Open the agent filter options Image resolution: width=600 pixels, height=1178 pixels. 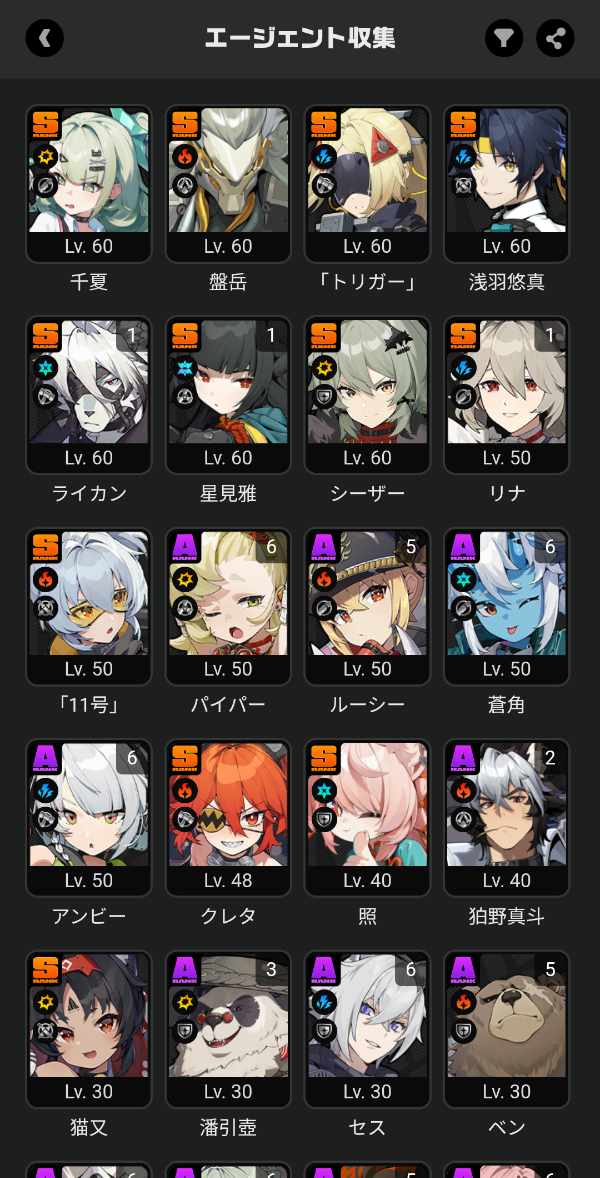504,38
